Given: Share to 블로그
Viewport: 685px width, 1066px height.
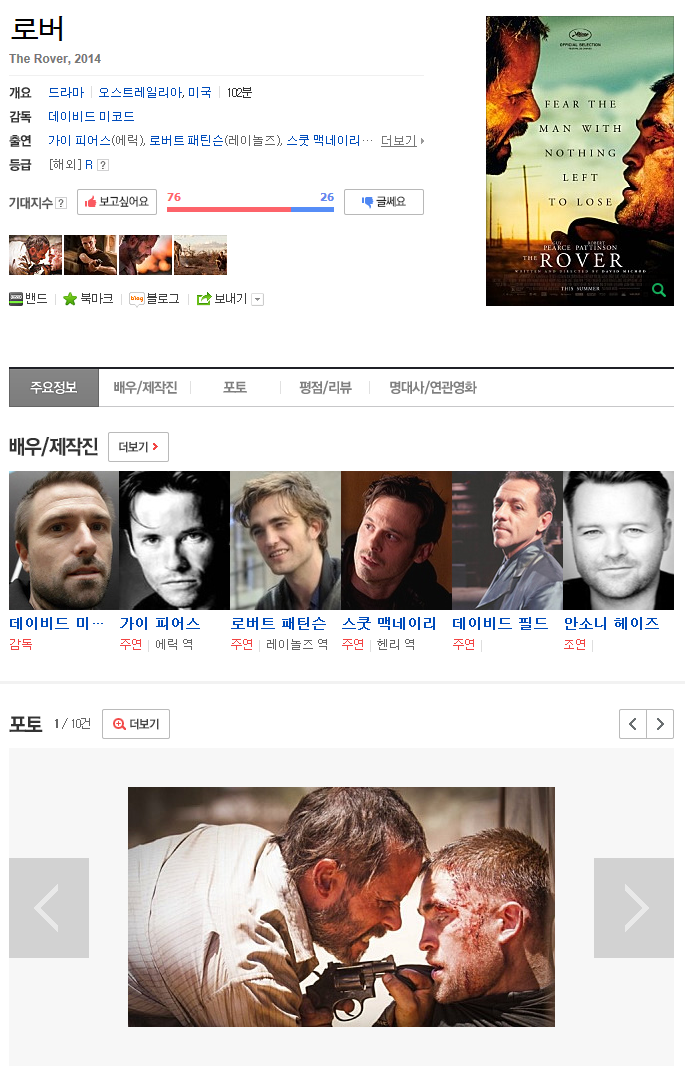Looking at the screenshot, I should coord(154,299).
